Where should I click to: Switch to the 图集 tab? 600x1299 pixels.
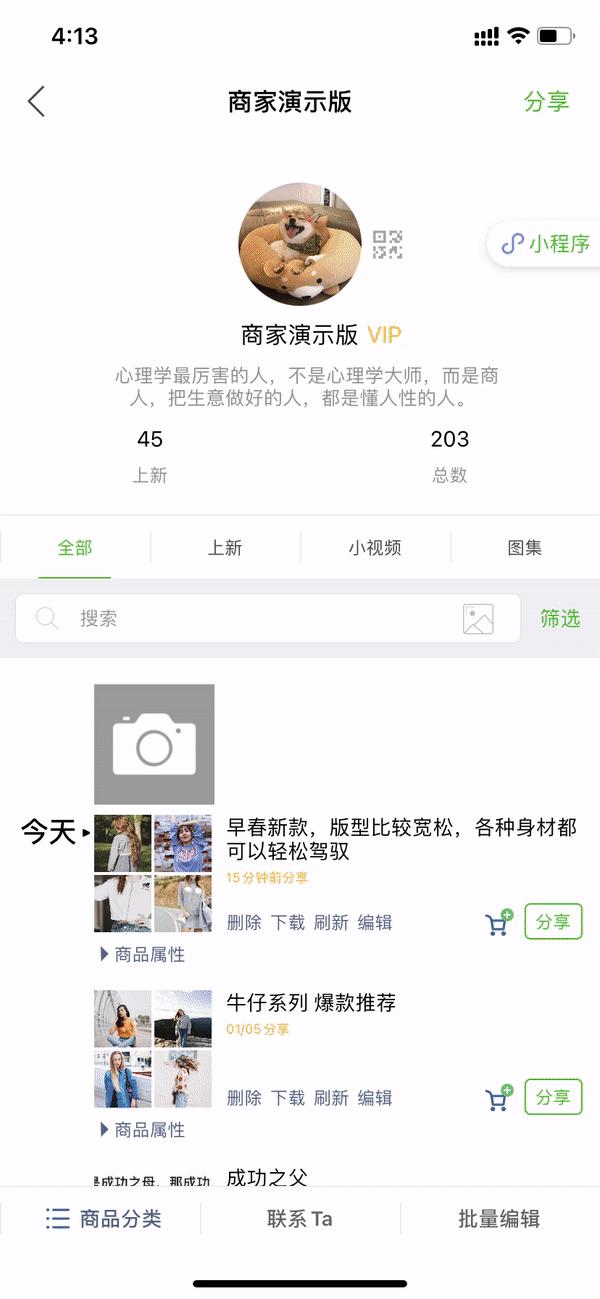click(x=525, y=547)
